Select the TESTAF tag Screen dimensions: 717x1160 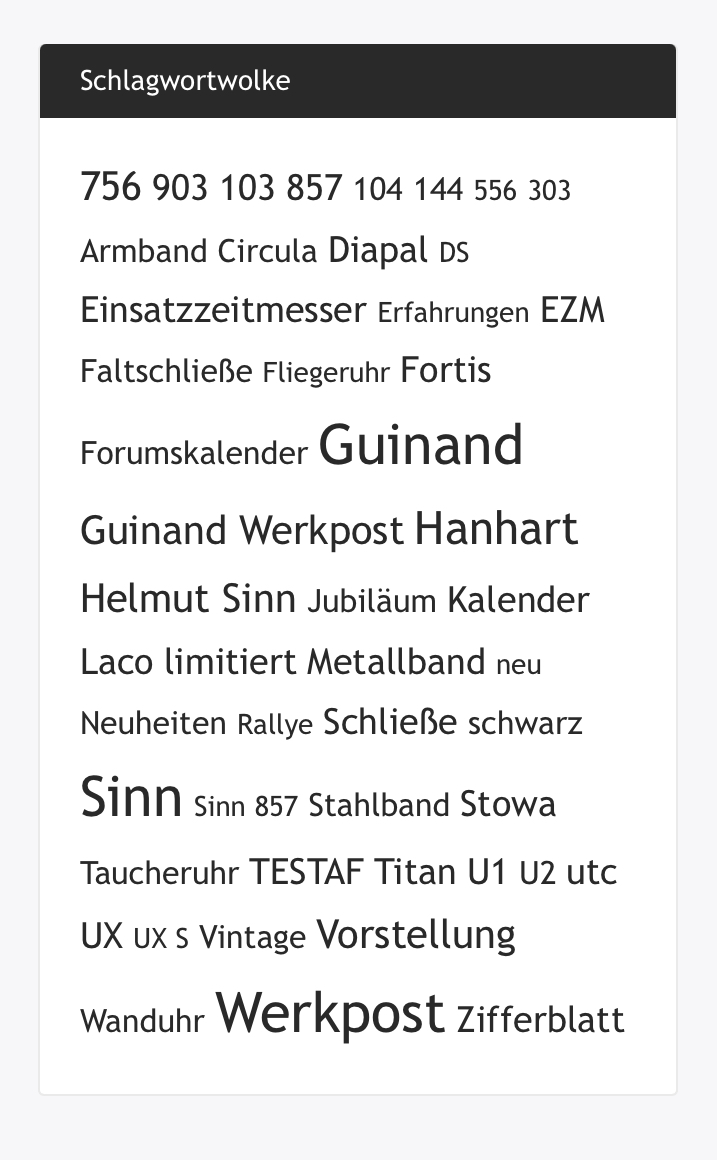[306, 872]
